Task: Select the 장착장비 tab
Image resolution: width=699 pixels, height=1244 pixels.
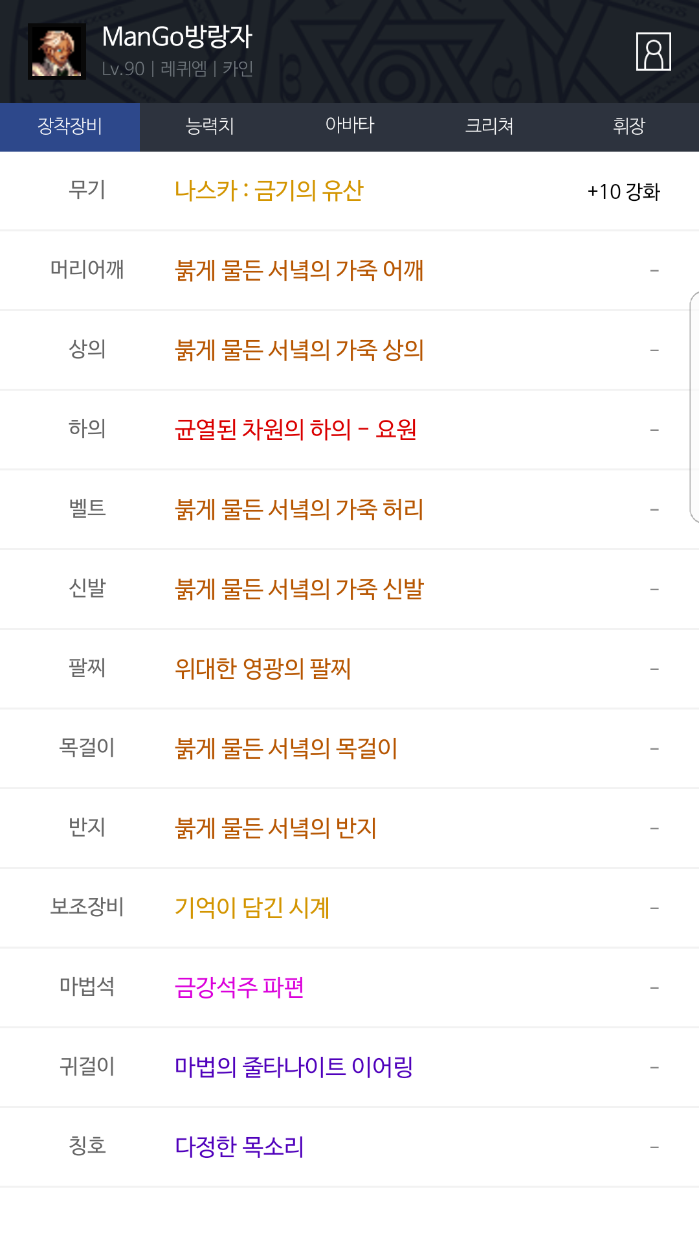Action: (x=70, y=126)
